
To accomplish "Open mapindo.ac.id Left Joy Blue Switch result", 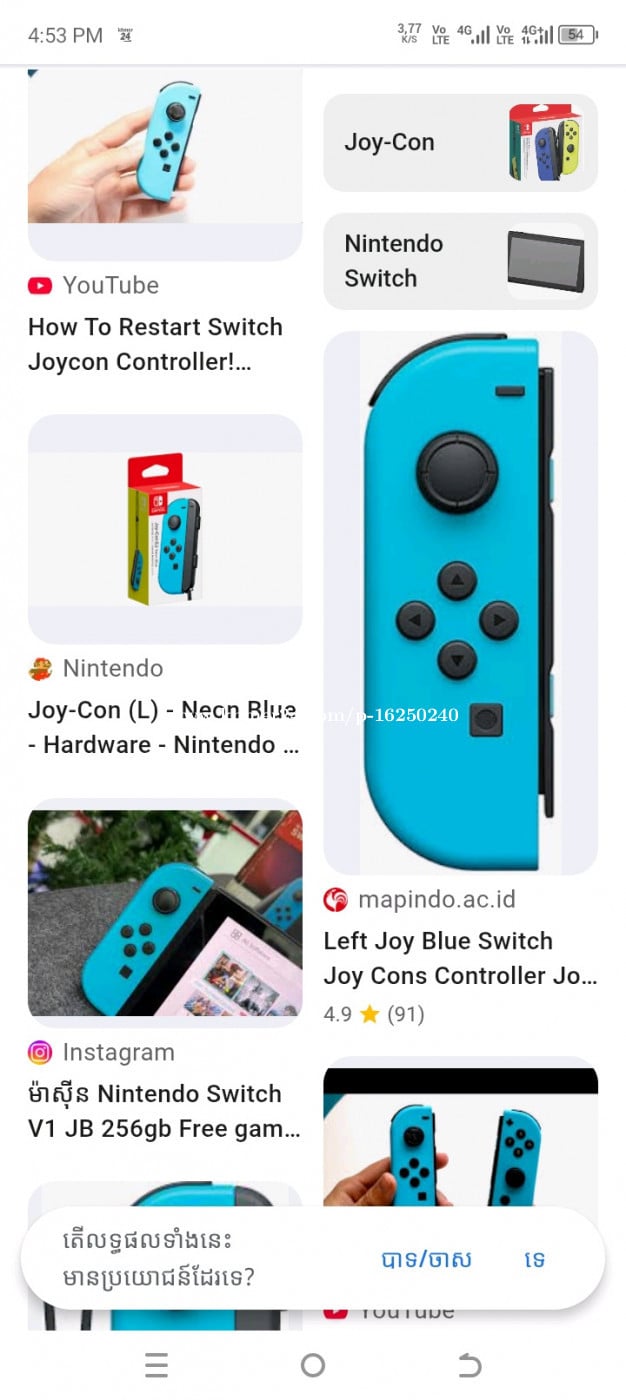I will pos(460,957).
